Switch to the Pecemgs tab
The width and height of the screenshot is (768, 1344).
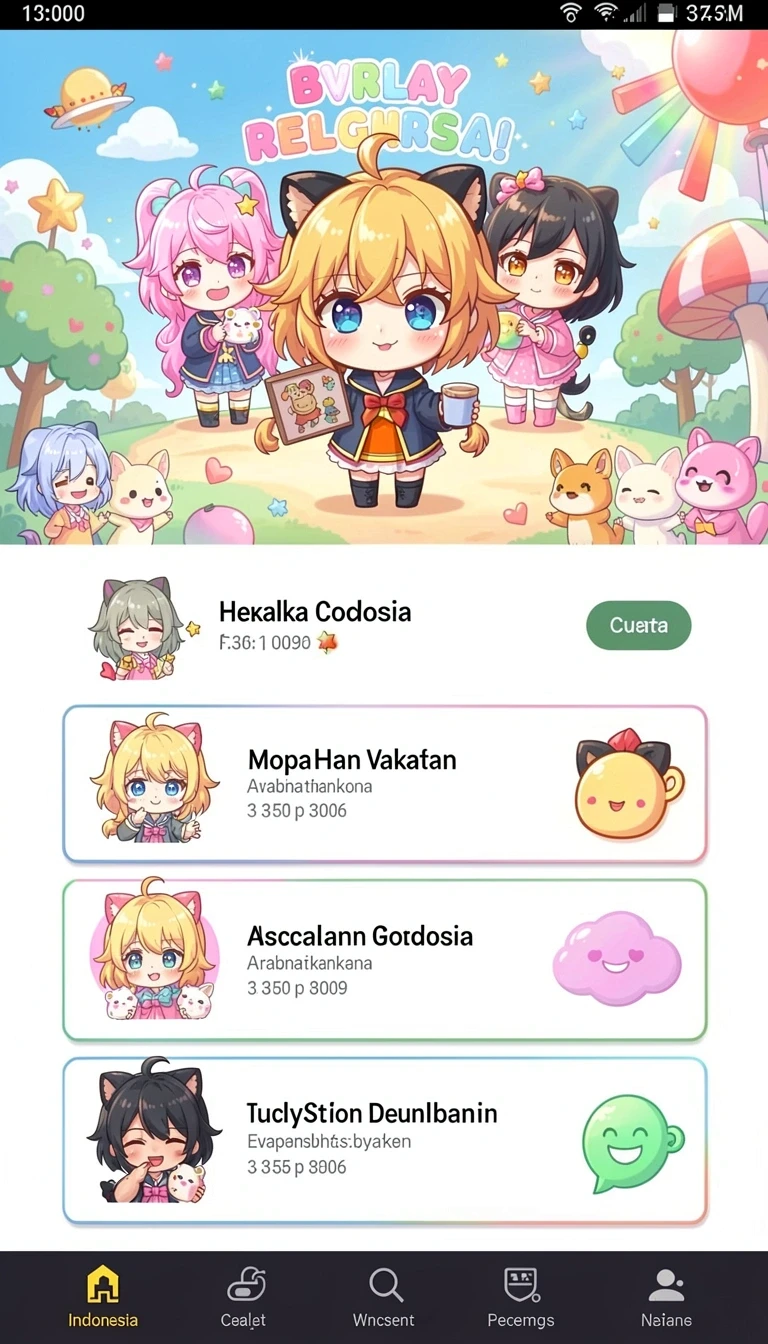click(521, 1296)
